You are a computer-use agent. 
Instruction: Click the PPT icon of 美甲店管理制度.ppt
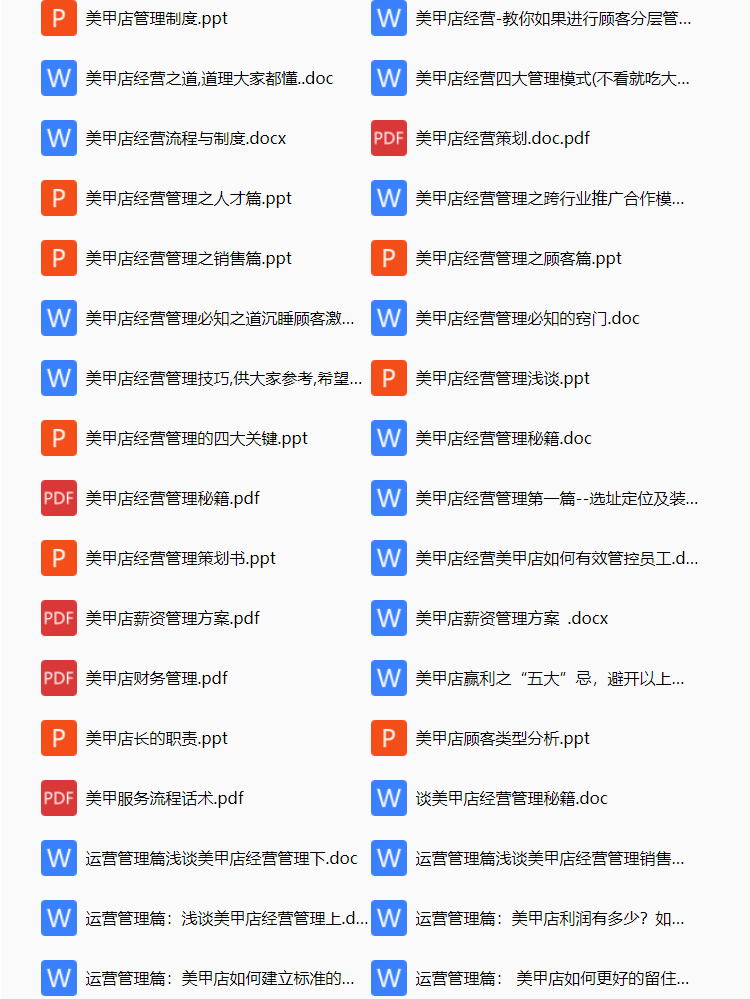(59, 18)
